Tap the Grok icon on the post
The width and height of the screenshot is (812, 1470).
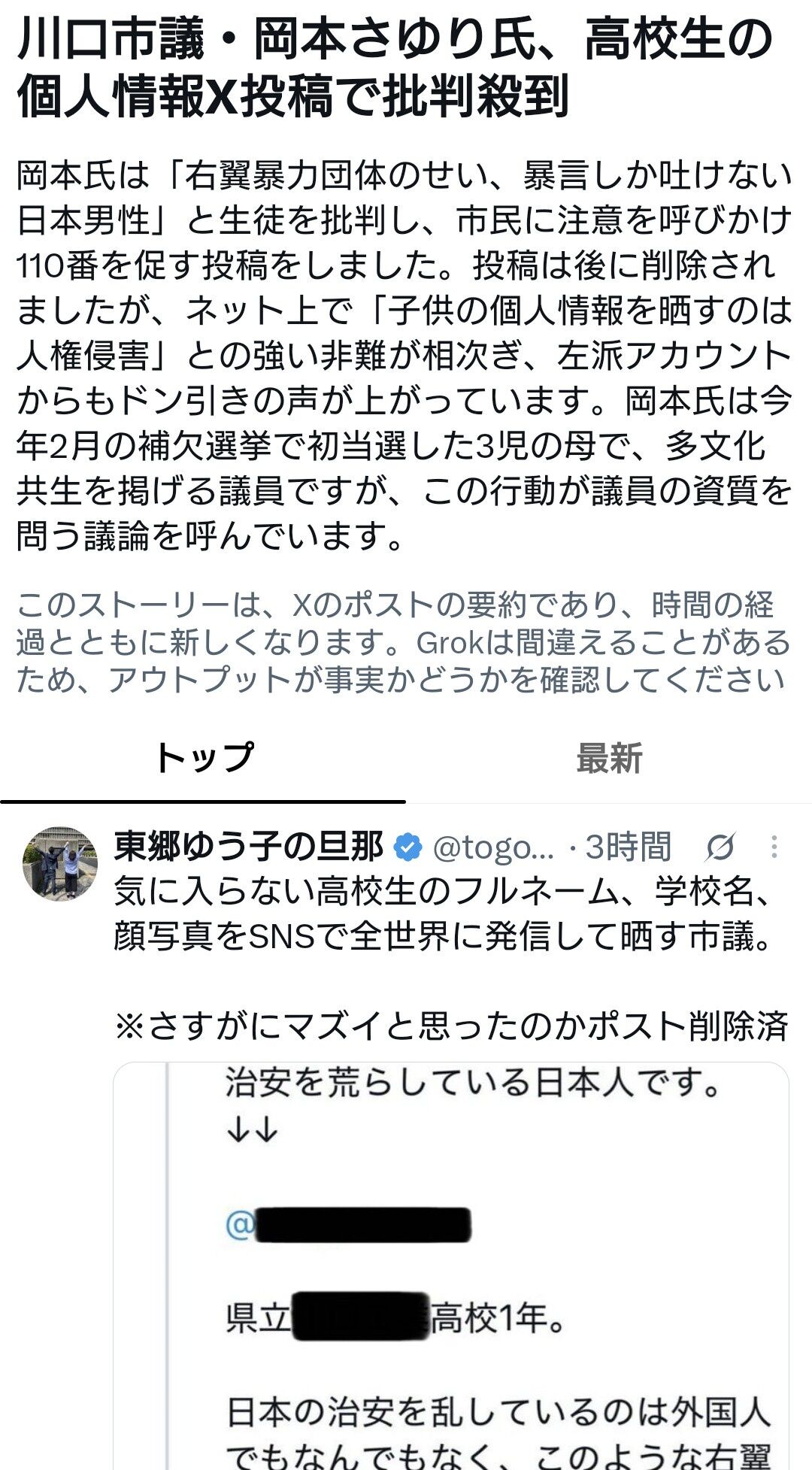click(x=720, y=847)
